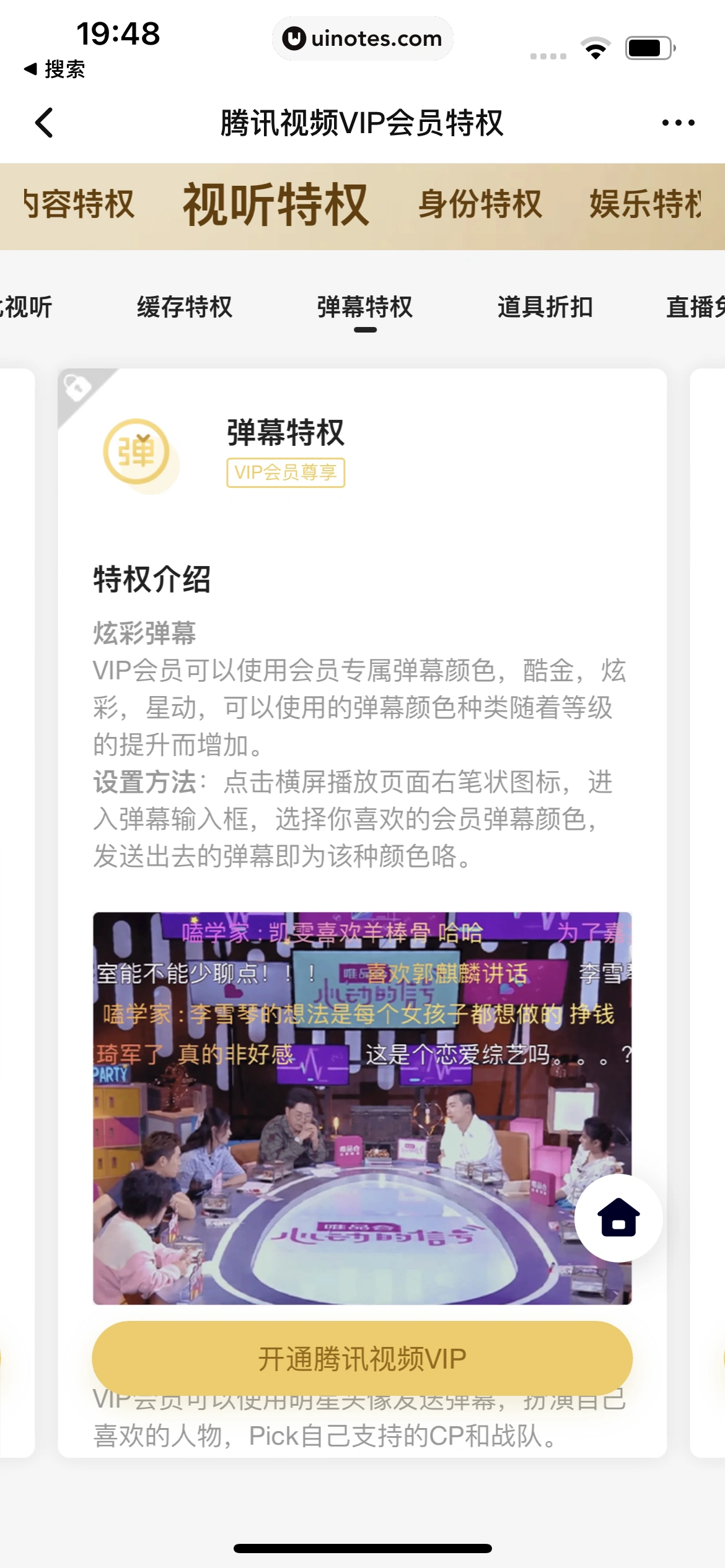725x1568 pixels.
Task: Return to 搜索 via status bar back link
Action: coord(55,69)
